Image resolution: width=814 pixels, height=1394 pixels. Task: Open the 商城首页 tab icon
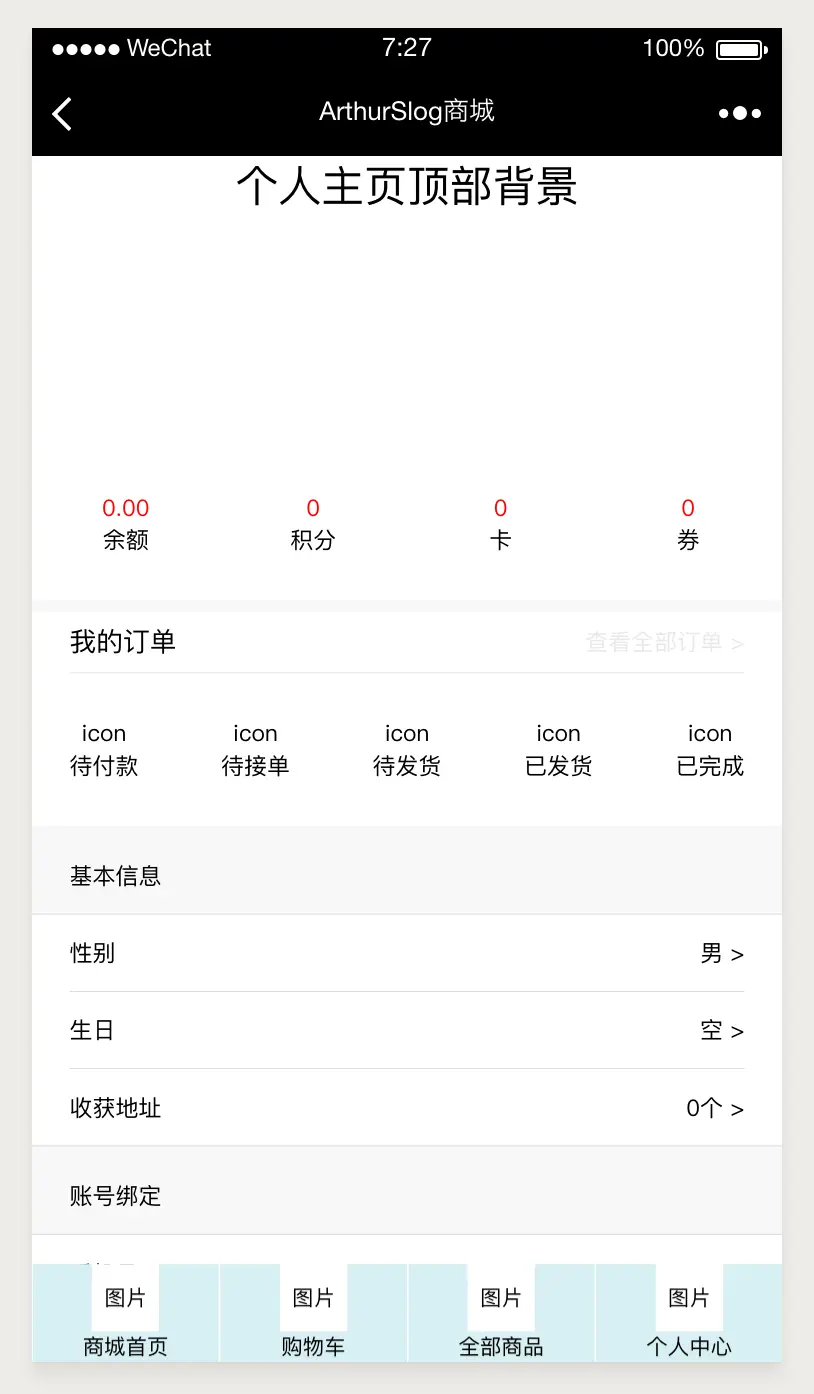coord(125,1297)
